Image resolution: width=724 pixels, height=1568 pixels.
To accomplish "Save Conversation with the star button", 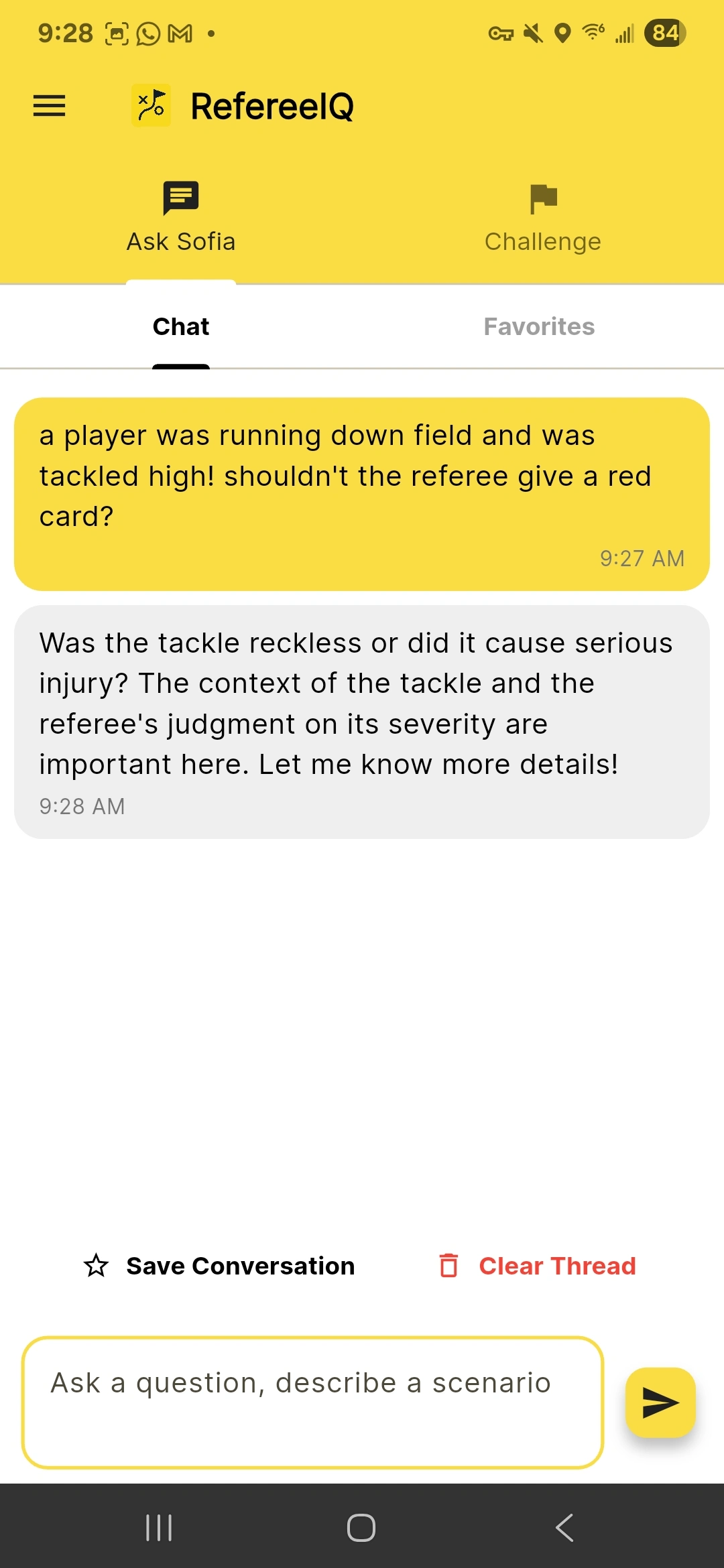I will 219,1266.
